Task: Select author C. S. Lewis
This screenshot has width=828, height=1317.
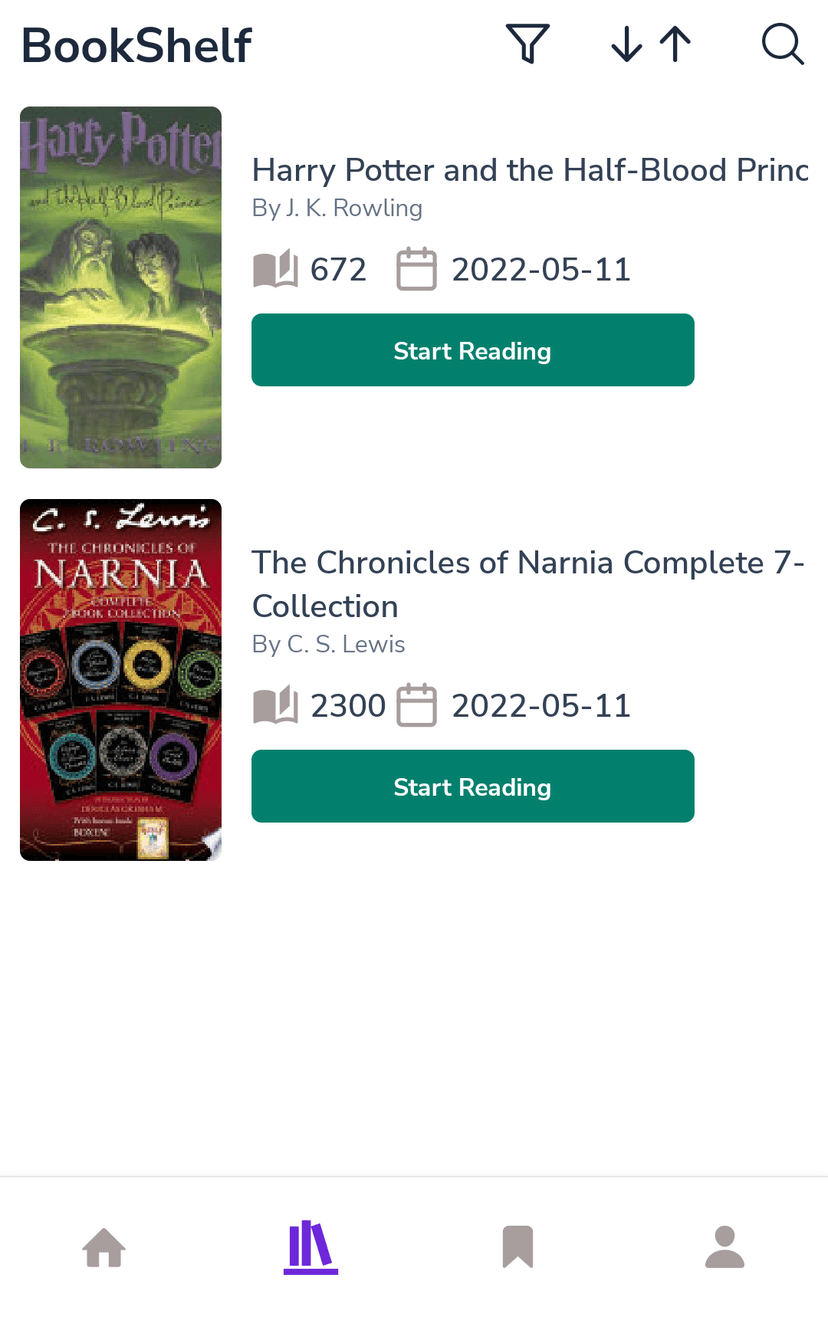Action: (329, 644)
